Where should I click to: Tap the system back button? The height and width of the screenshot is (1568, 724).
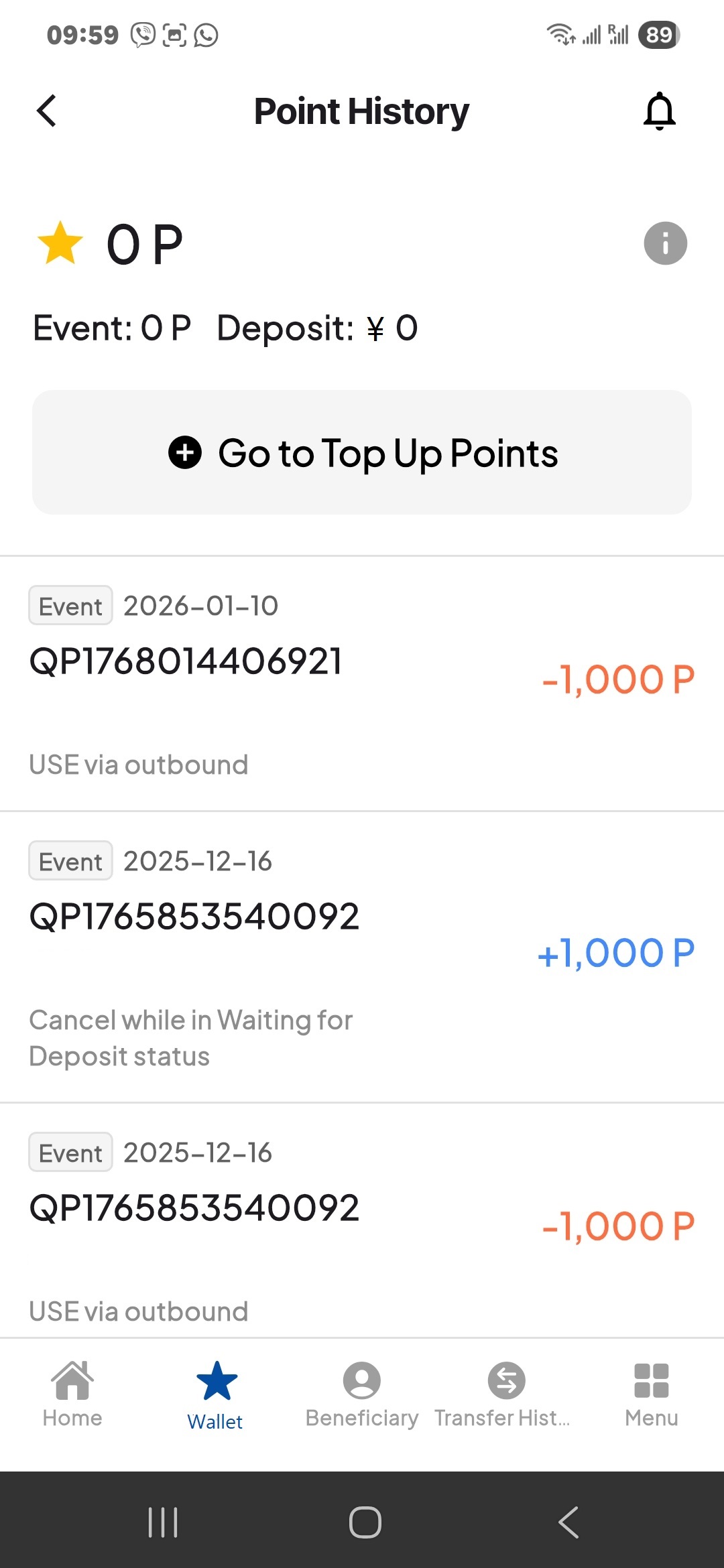point(568,1522)
